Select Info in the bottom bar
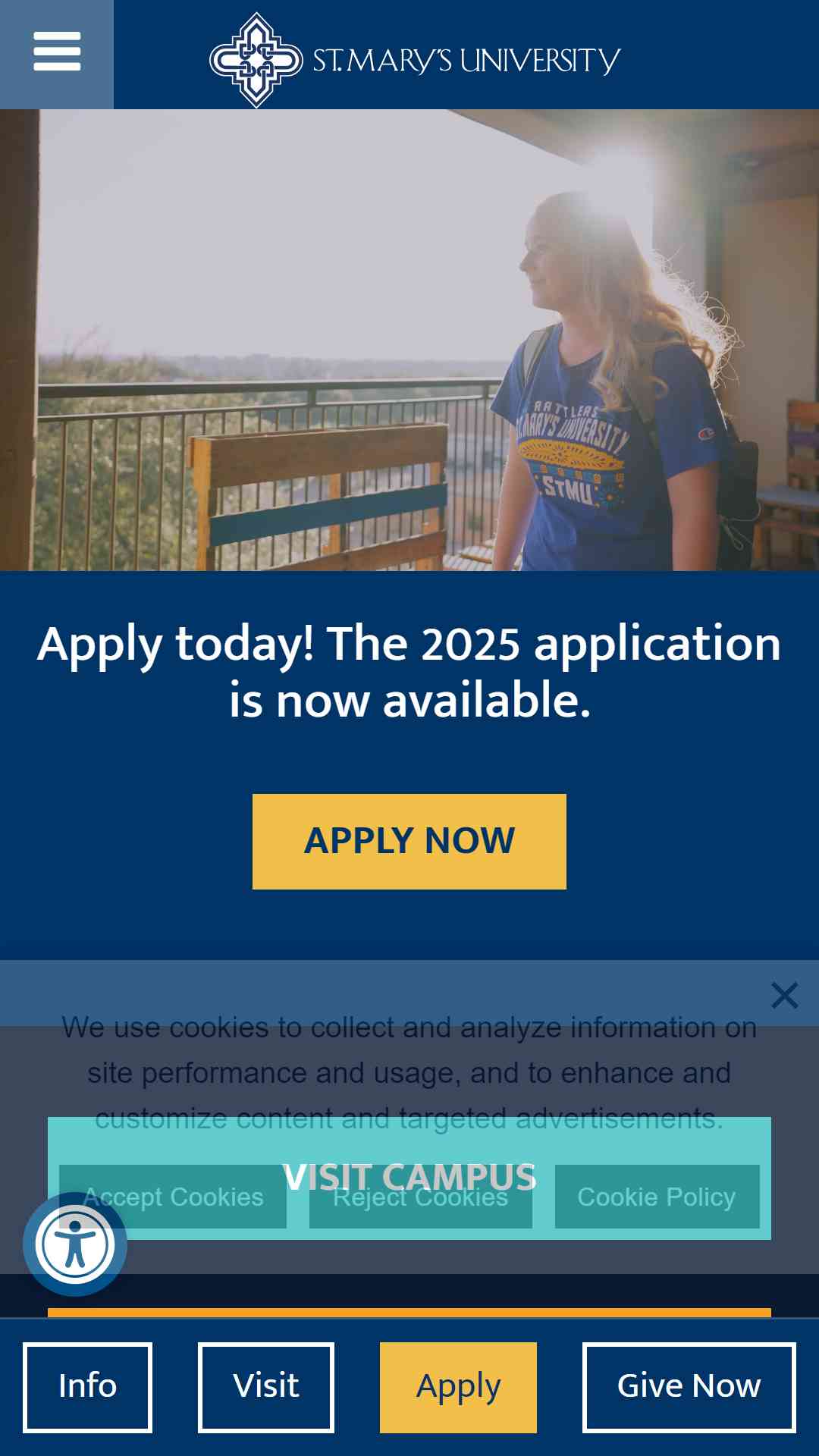 tap(87, 1387)
